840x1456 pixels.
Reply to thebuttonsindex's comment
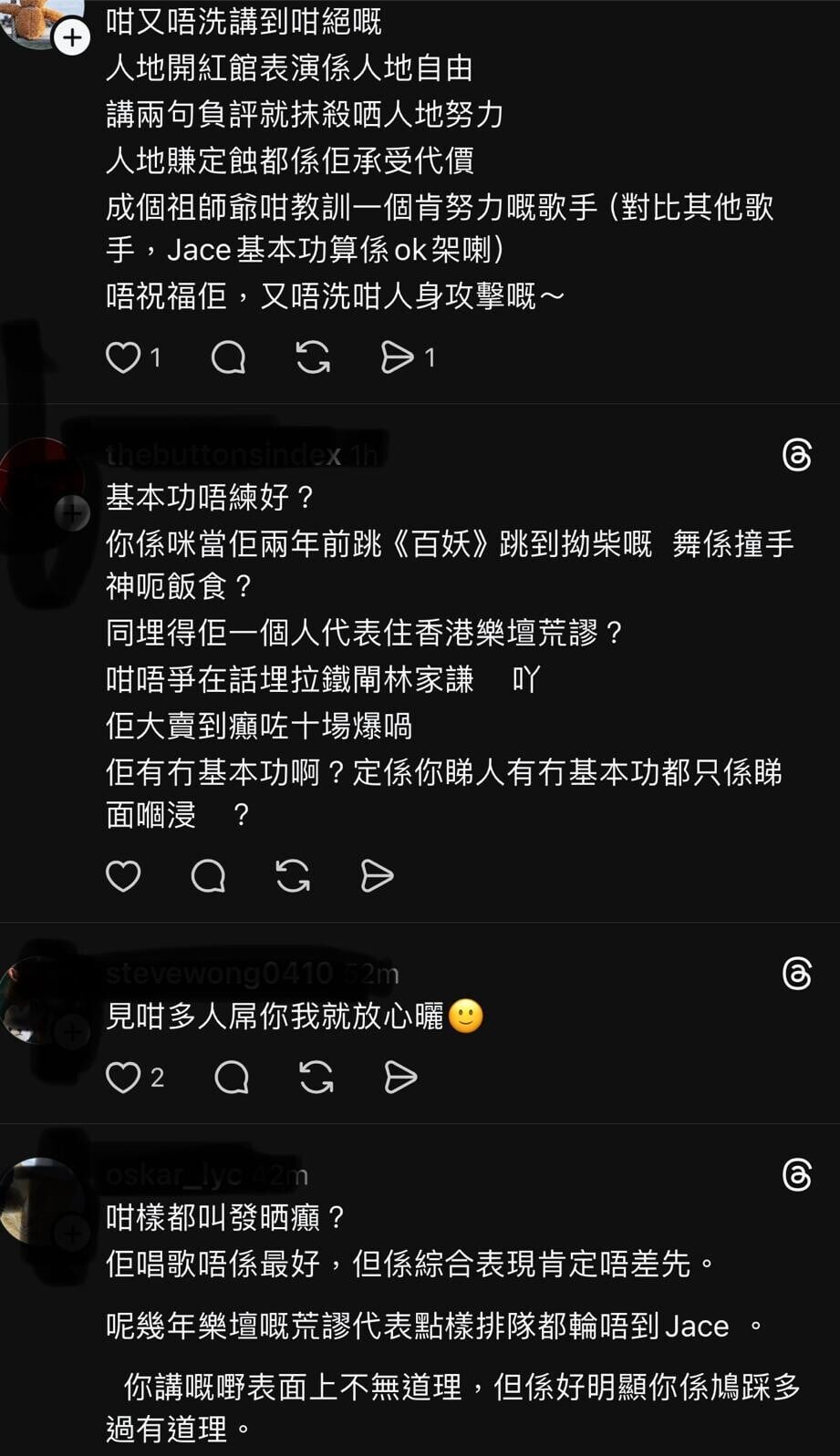pyautogui.click(x=208, y=876)
